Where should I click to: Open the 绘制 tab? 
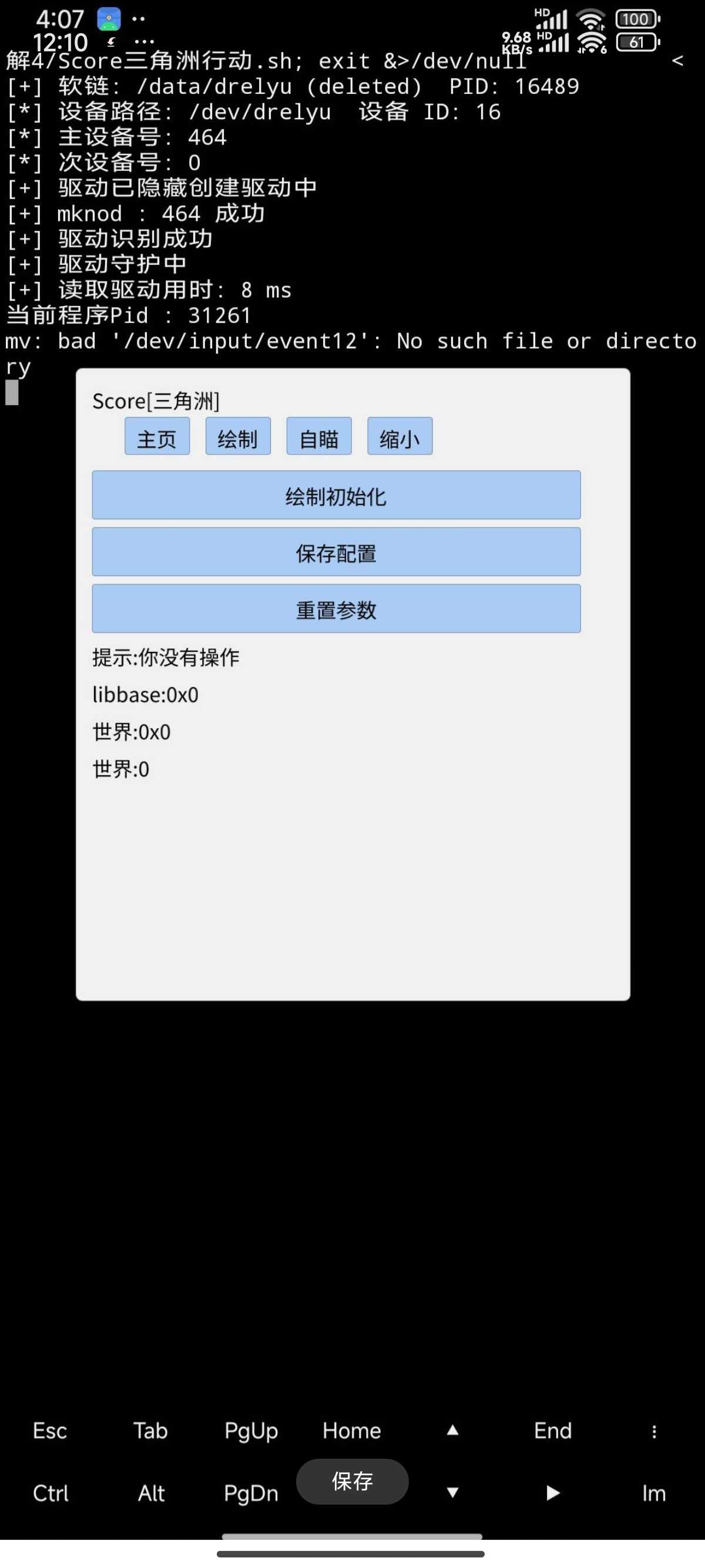pyautogui.click(x=238, y=436)
